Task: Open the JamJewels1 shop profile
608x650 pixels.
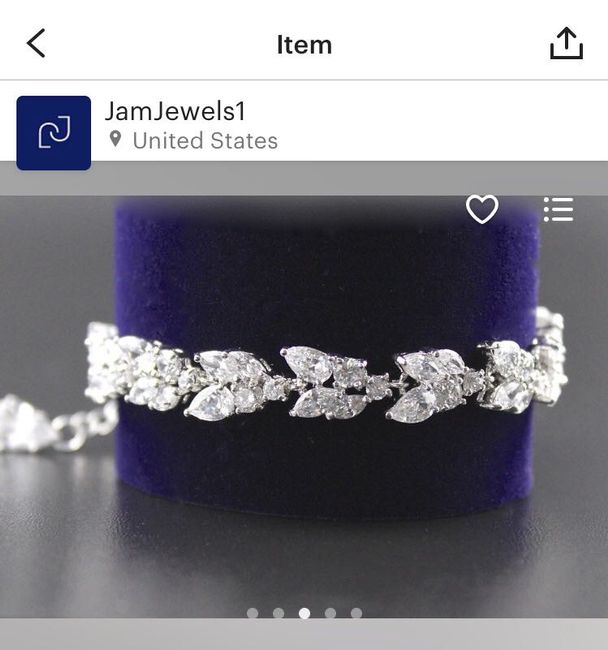Action: click(x=175, y=112)
